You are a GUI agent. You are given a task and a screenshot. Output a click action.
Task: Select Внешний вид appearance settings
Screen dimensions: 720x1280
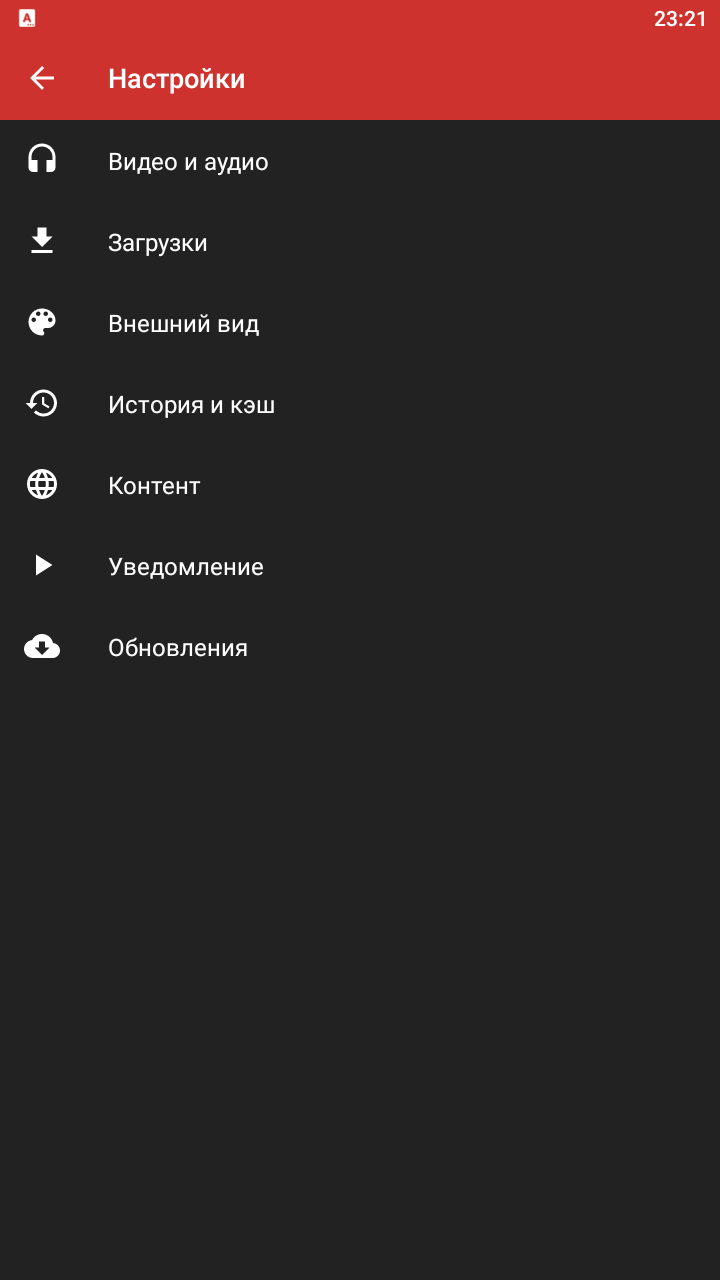pyautogui.click(x=360, y=323)
